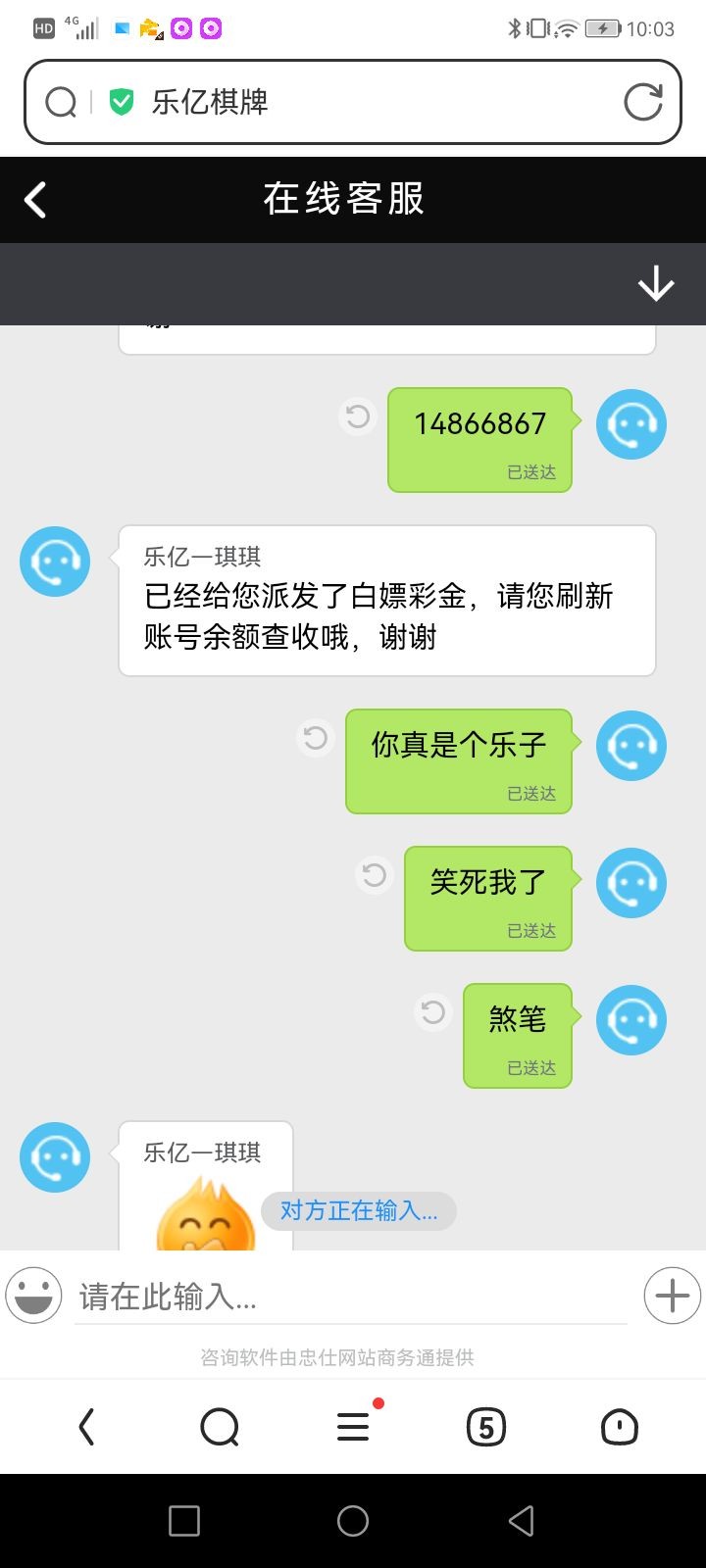This screenshot has width=706, height=1568.
Task: Open the browser home button
Action: [620, 1427]
